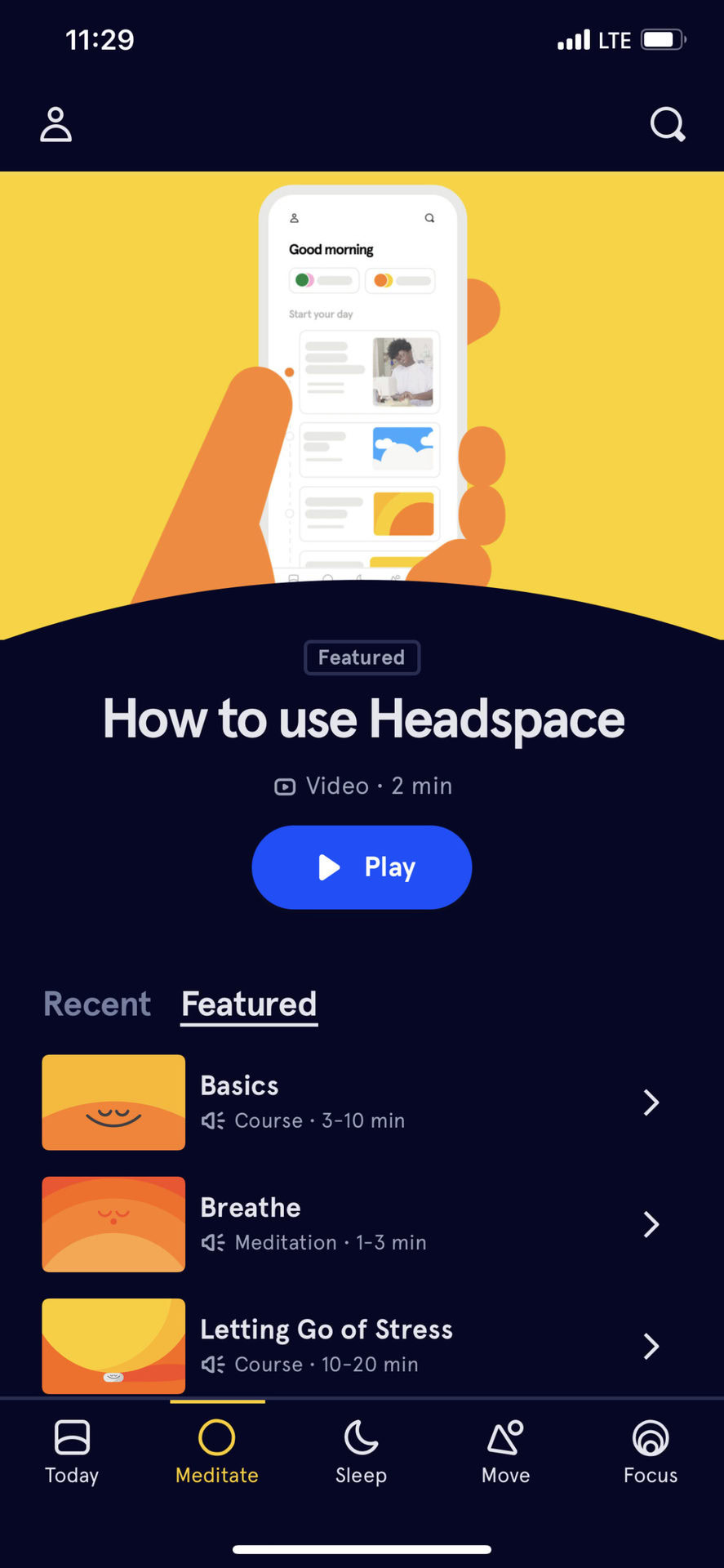The height and width of the screenshot is (1568, 724).
Task: Open the Move tab
Action: coord(506,1453)
